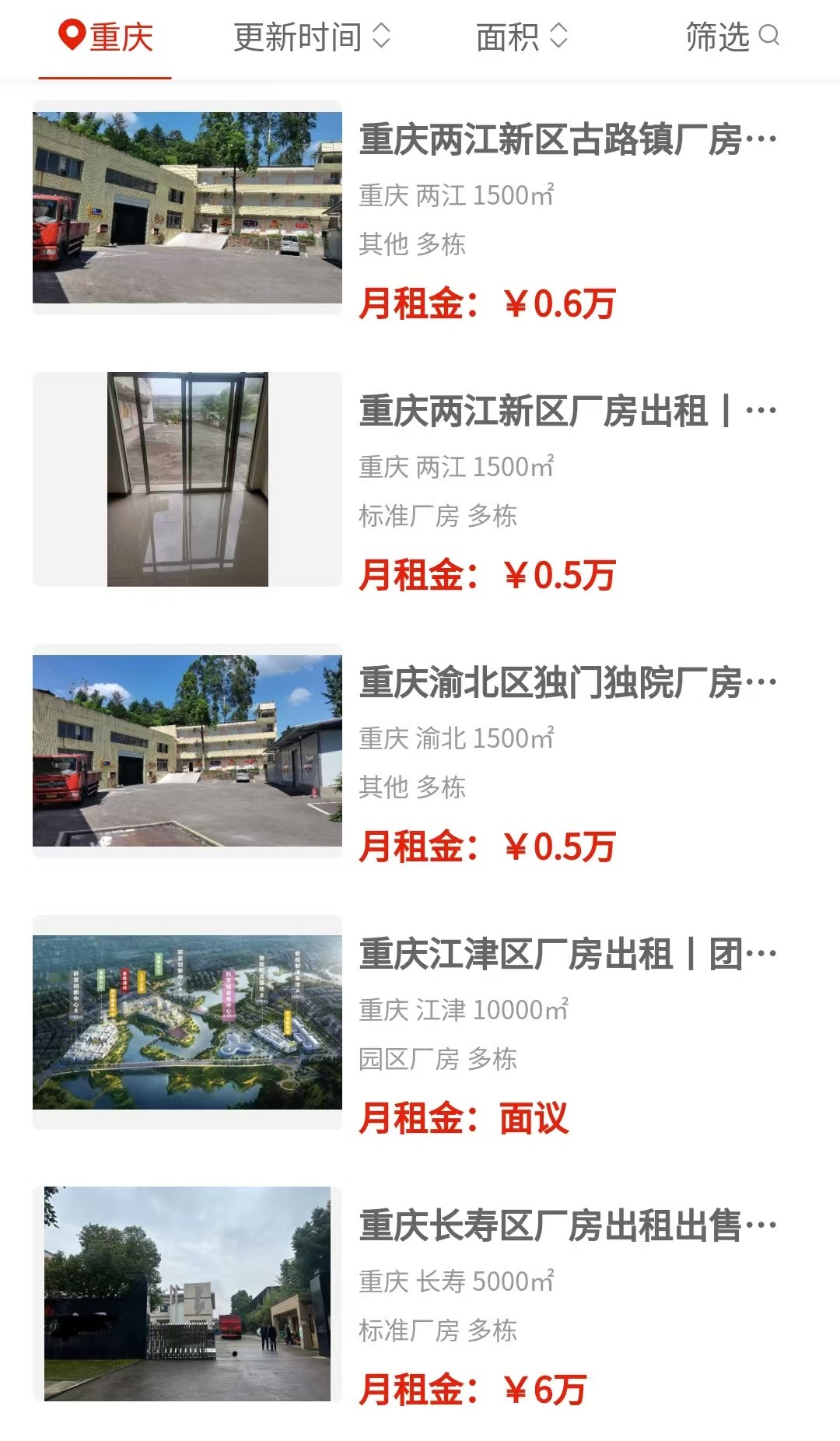Open the 筛选 filter options
Image resolution: width=840 pixels, height=1441 pixels.
pyautogui.click(x=731, y=37)
